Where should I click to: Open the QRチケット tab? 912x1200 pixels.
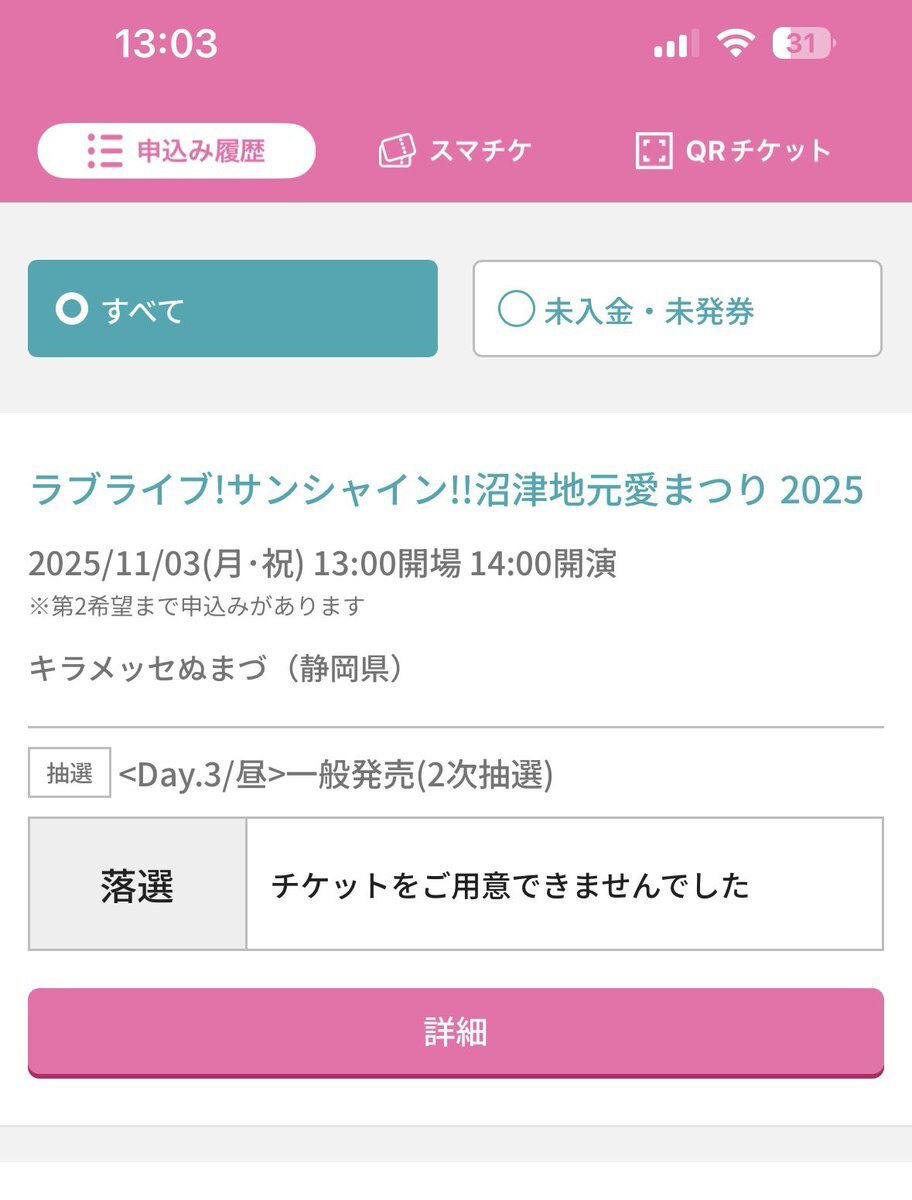tap(733, 151)
